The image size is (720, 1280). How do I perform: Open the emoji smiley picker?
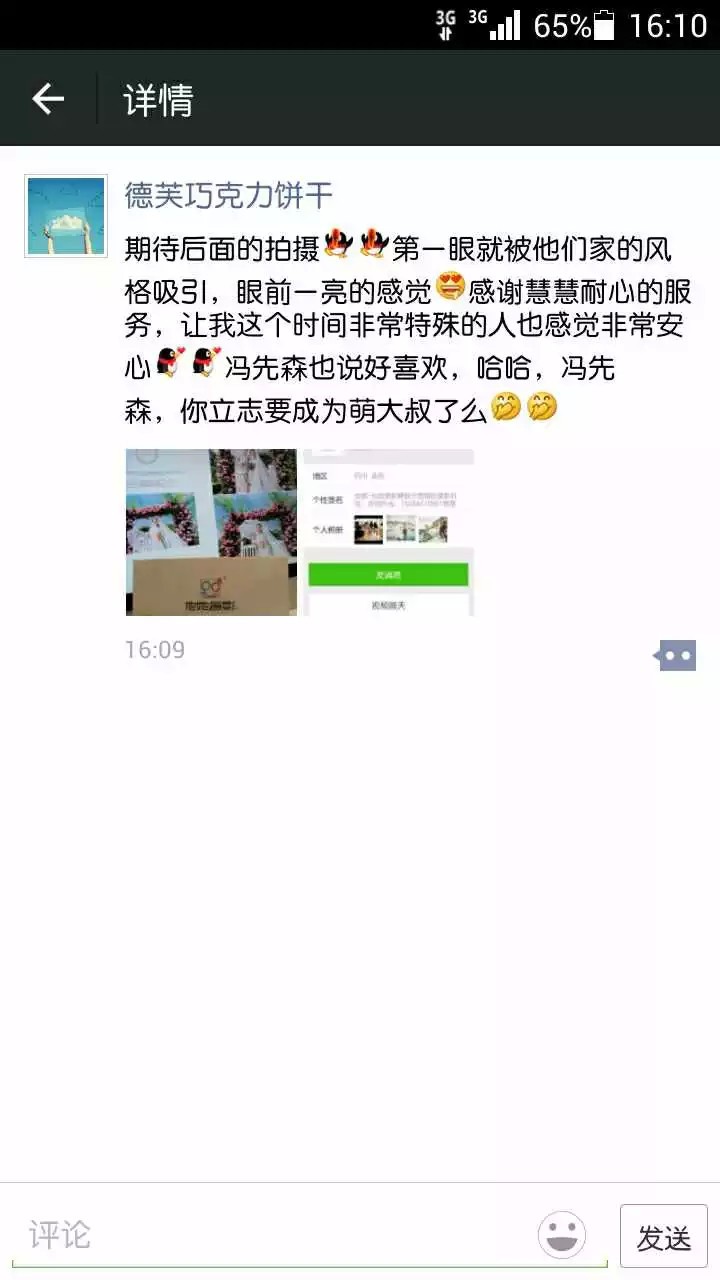pos(562,1235)
